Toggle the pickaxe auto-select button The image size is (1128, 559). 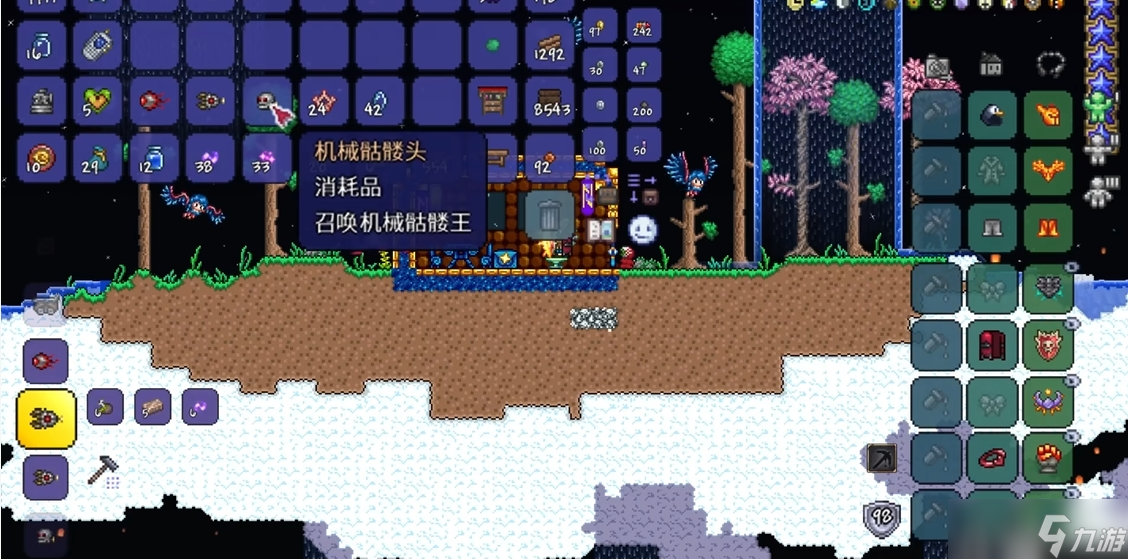[x=881, y=459]
